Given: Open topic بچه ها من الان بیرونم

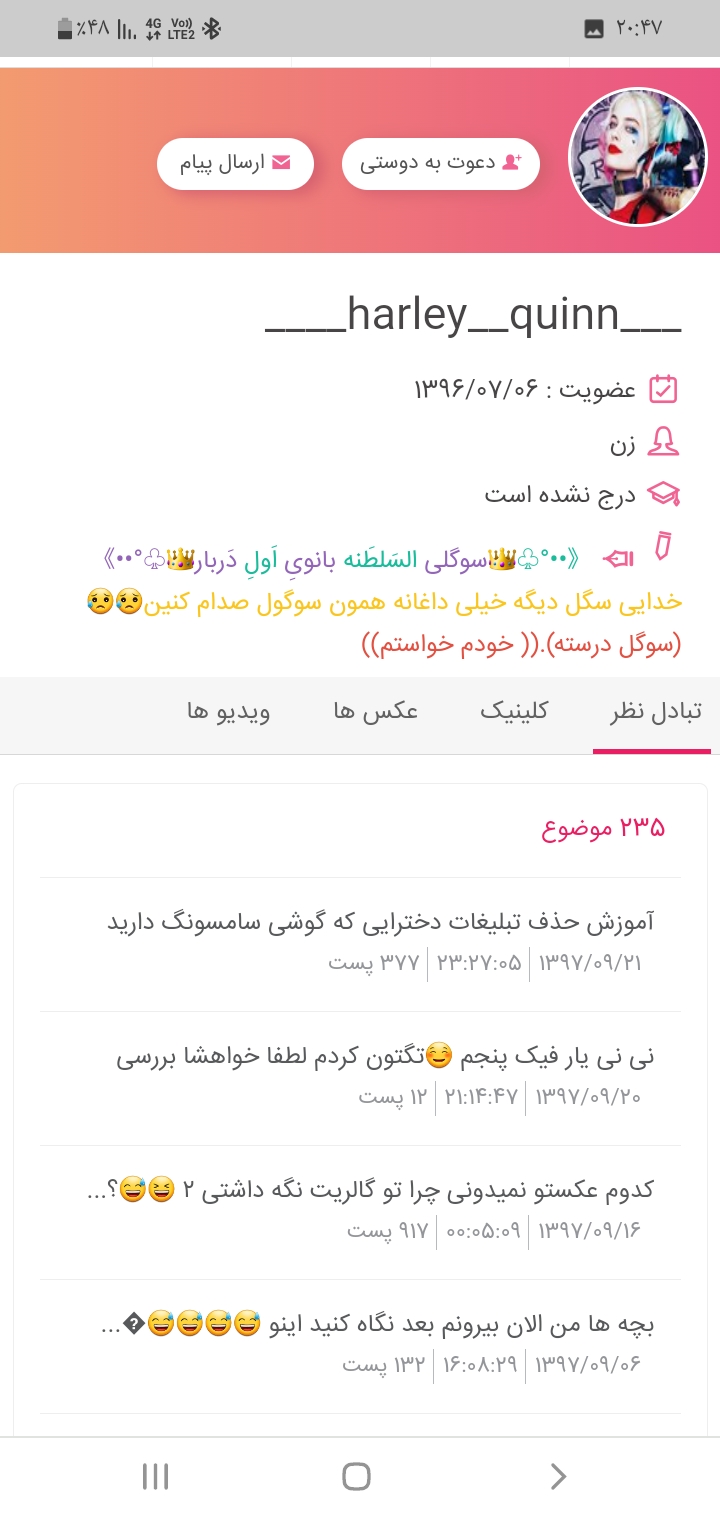Looking at the screenshot, I should pyautogui.click(x=380, y=1325).
